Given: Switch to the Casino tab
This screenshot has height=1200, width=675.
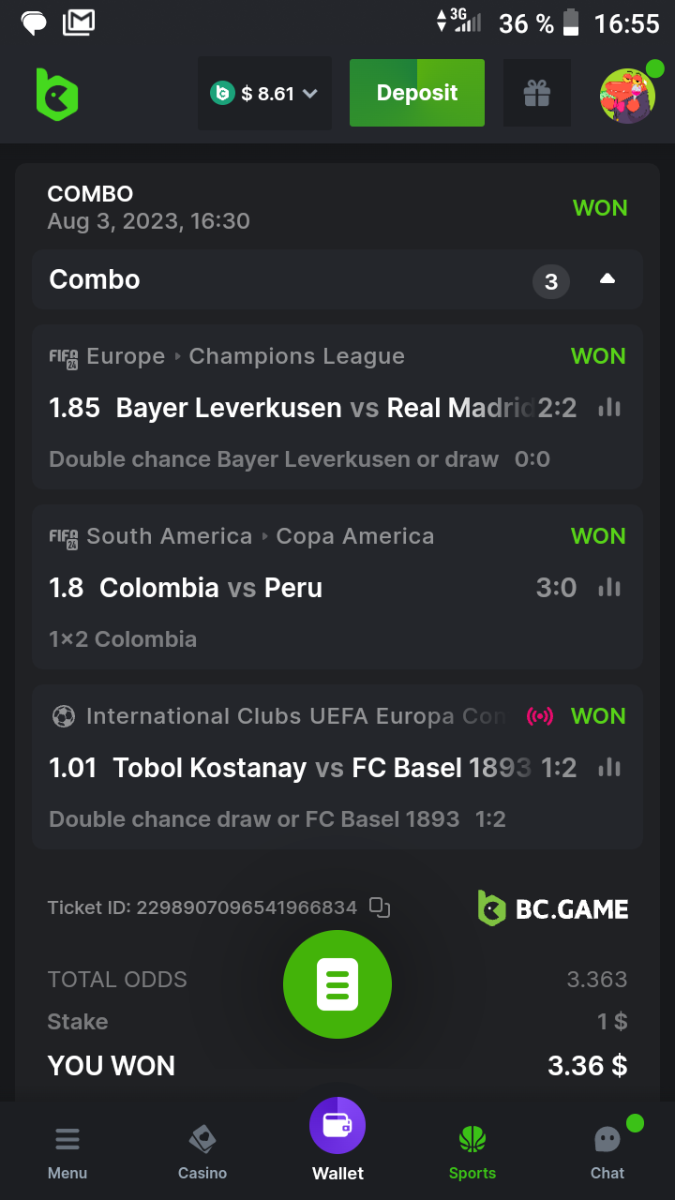Looking at the screenshot, I should point(202,1153).
